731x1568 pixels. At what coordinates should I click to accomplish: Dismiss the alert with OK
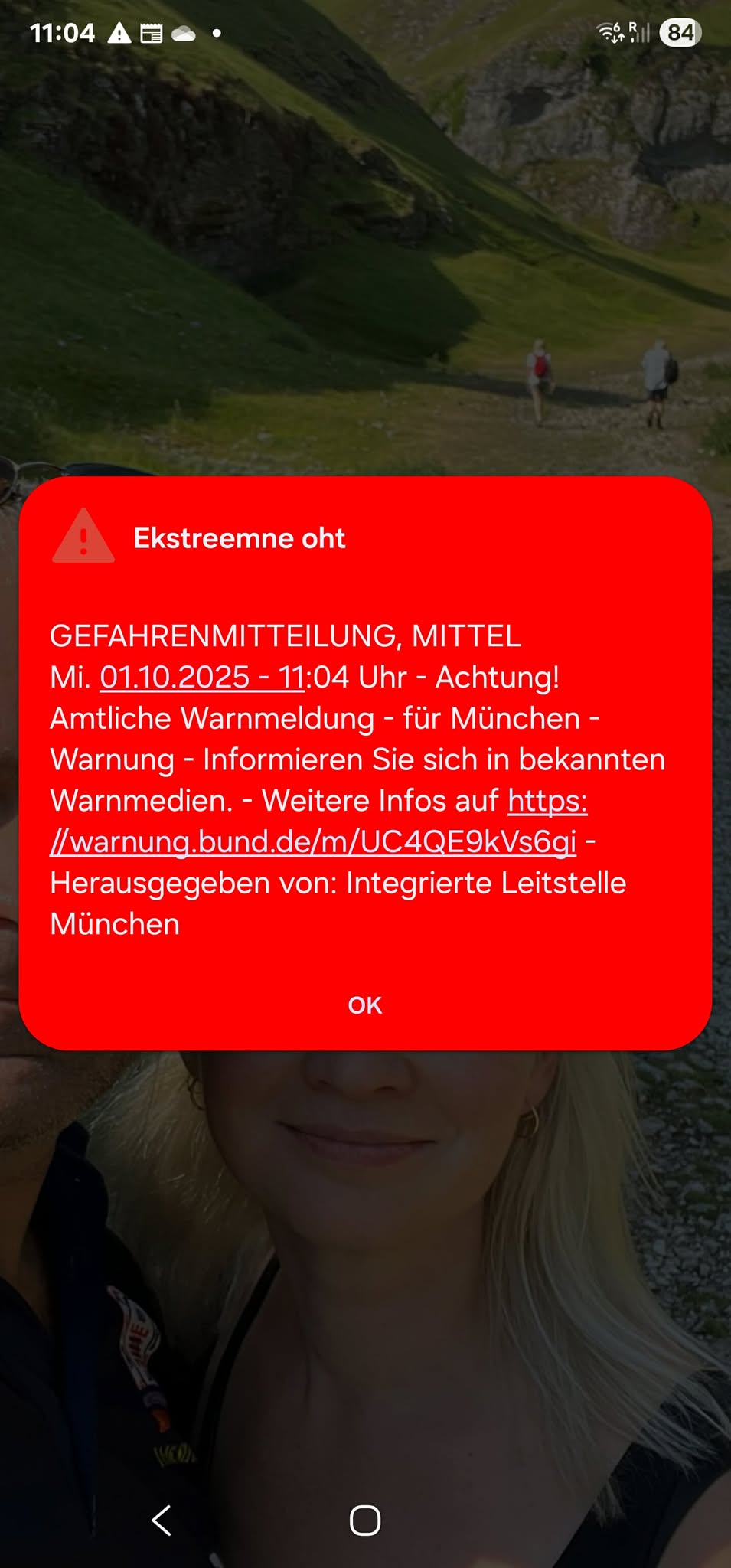pos(365,1004)
